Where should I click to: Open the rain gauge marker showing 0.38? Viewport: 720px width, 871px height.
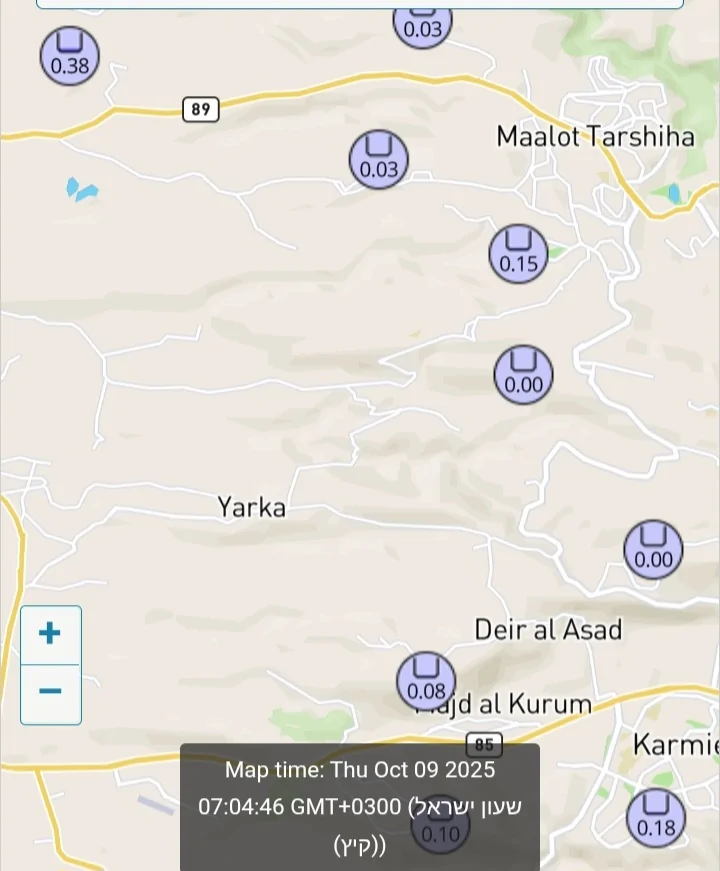pos(70,56)
